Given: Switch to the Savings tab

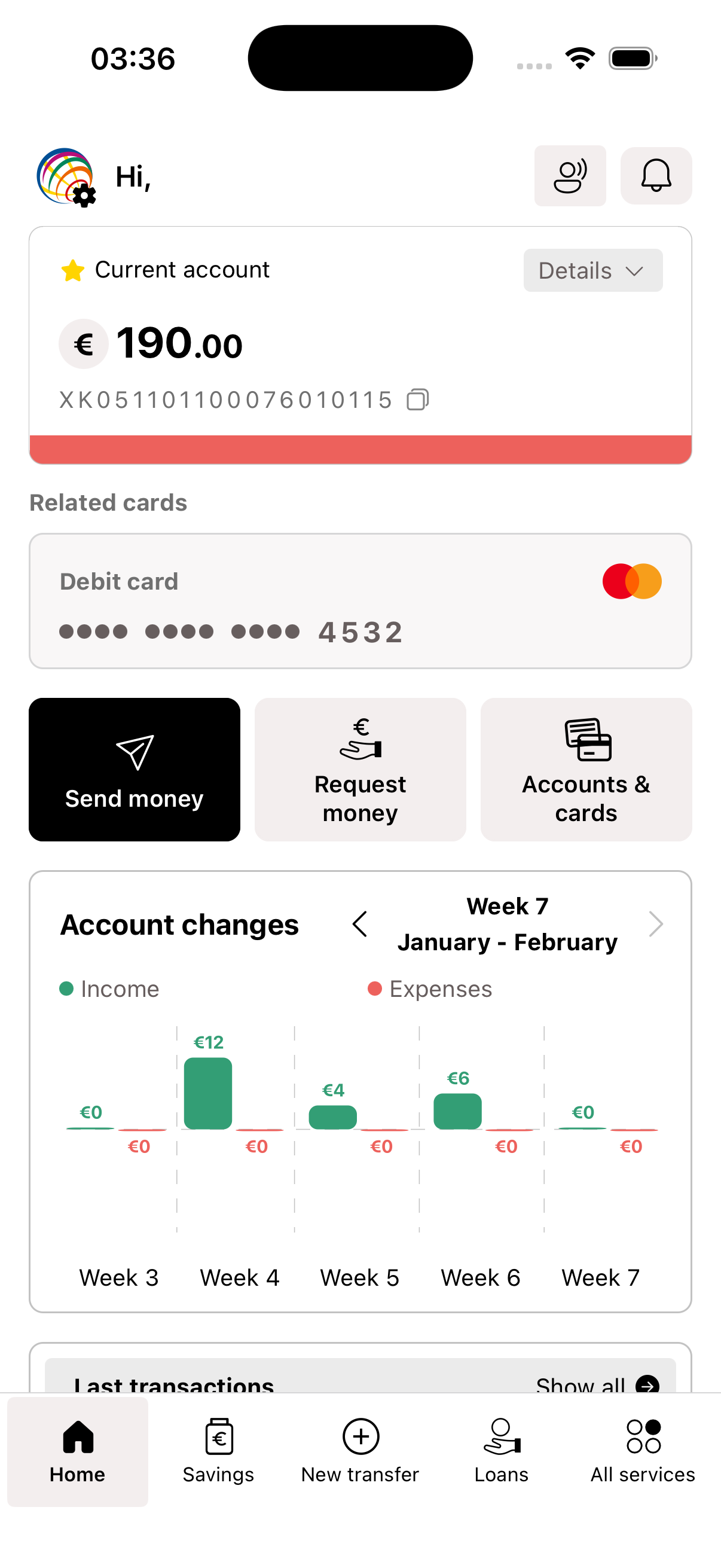Looking at the screenshot, I should (218, 1451).
